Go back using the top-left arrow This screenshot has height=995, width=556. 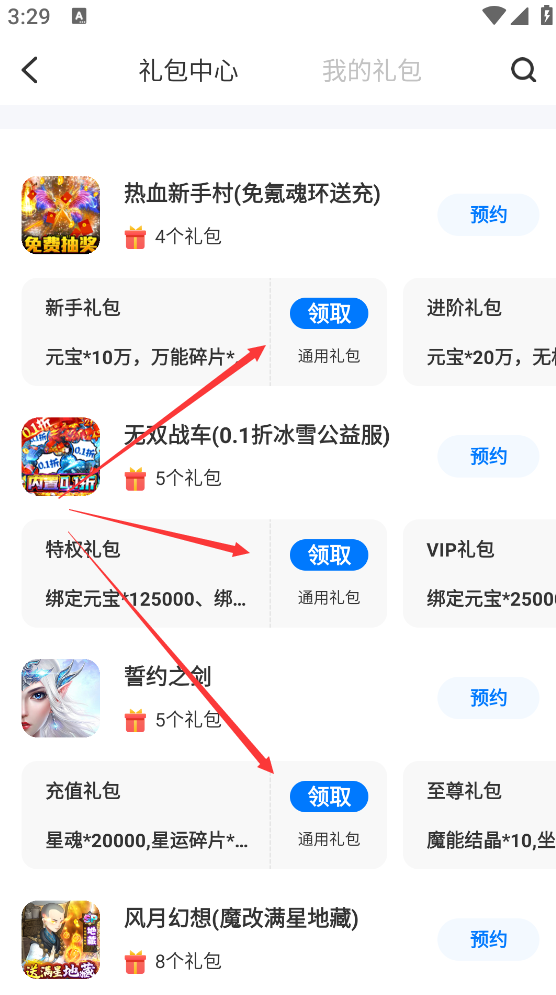click(x=30, y=70)
